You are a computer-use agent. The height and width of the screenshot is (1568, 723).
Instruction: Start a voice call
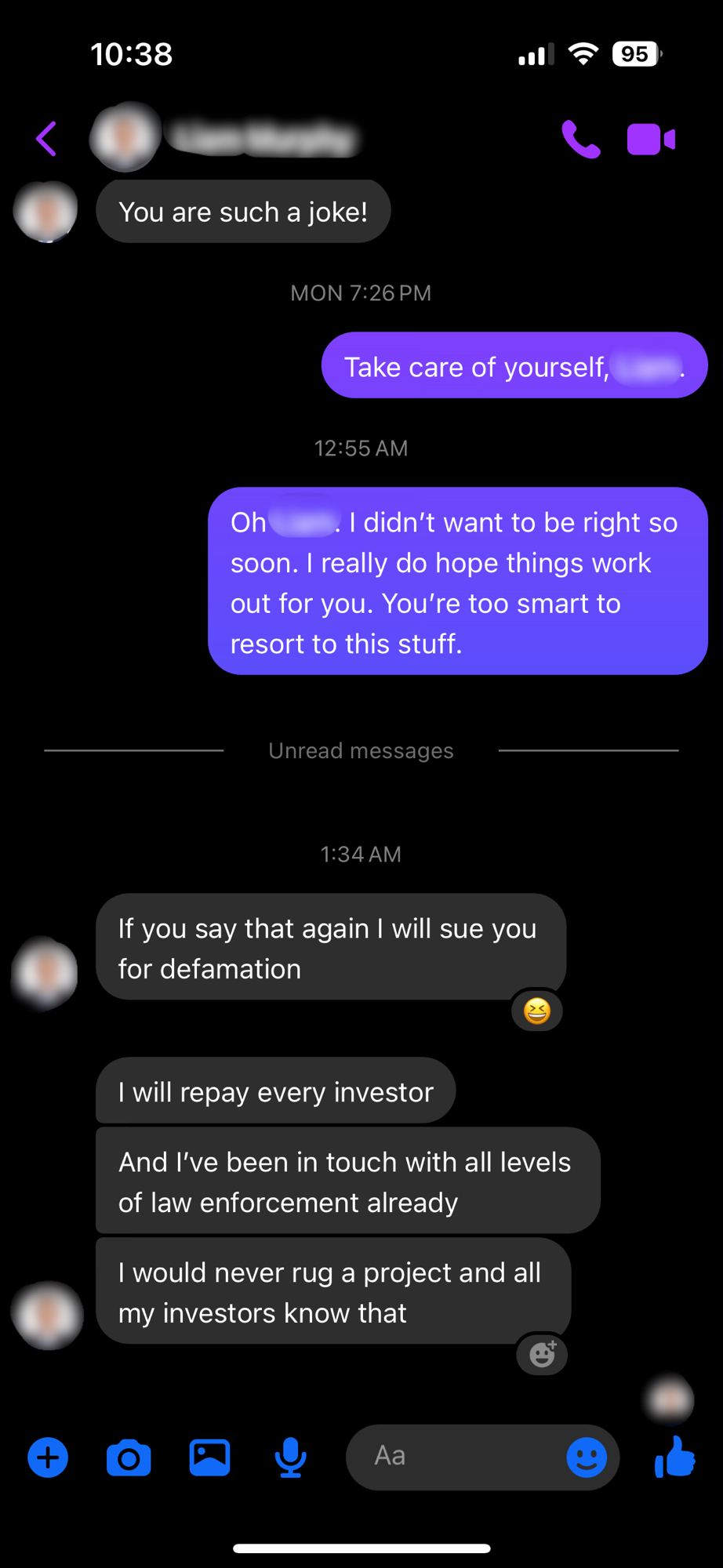(x=580, y=140)
